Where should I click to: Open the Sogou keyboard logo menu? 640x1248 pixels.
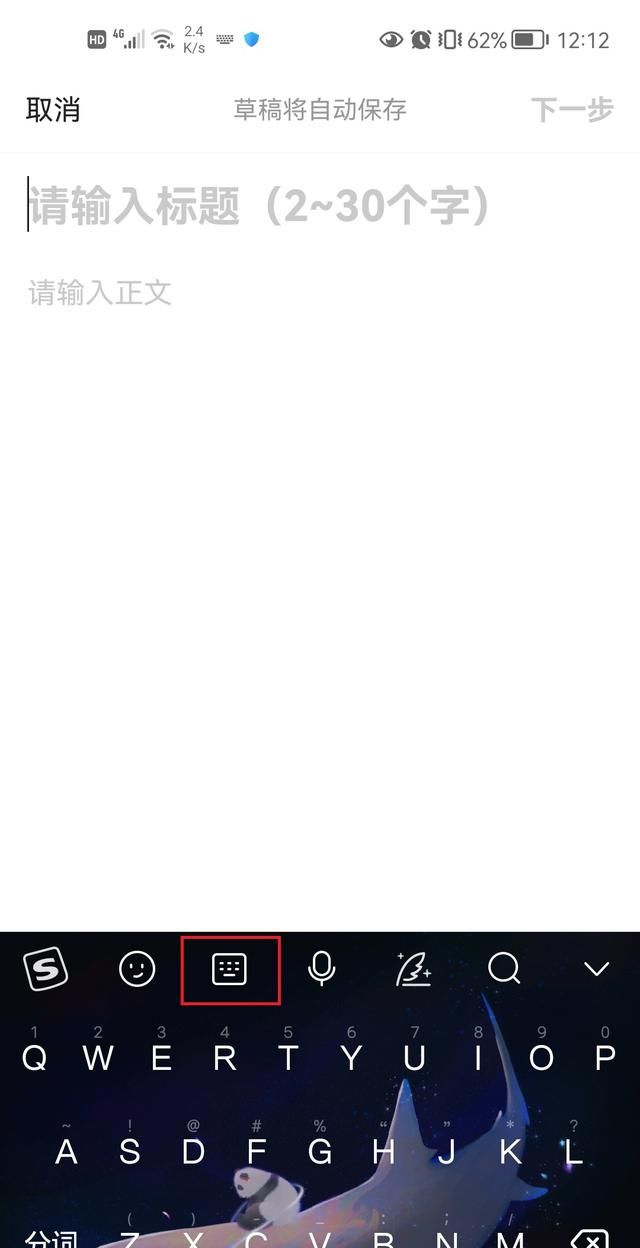45,968
